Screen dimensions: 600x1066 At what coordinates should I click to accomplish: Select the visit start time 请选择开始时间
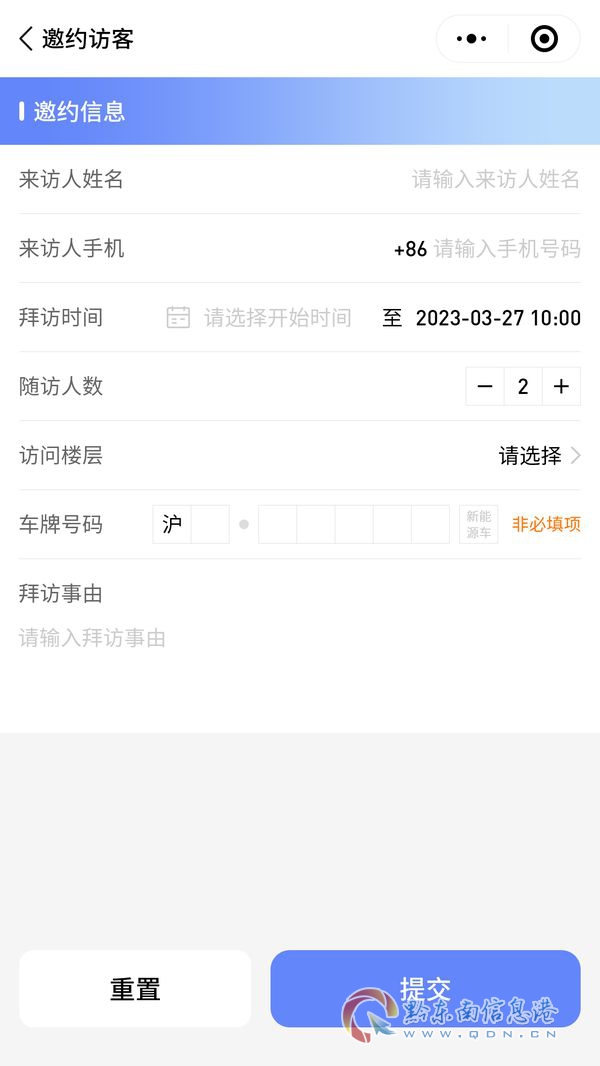tap(277, 317)
